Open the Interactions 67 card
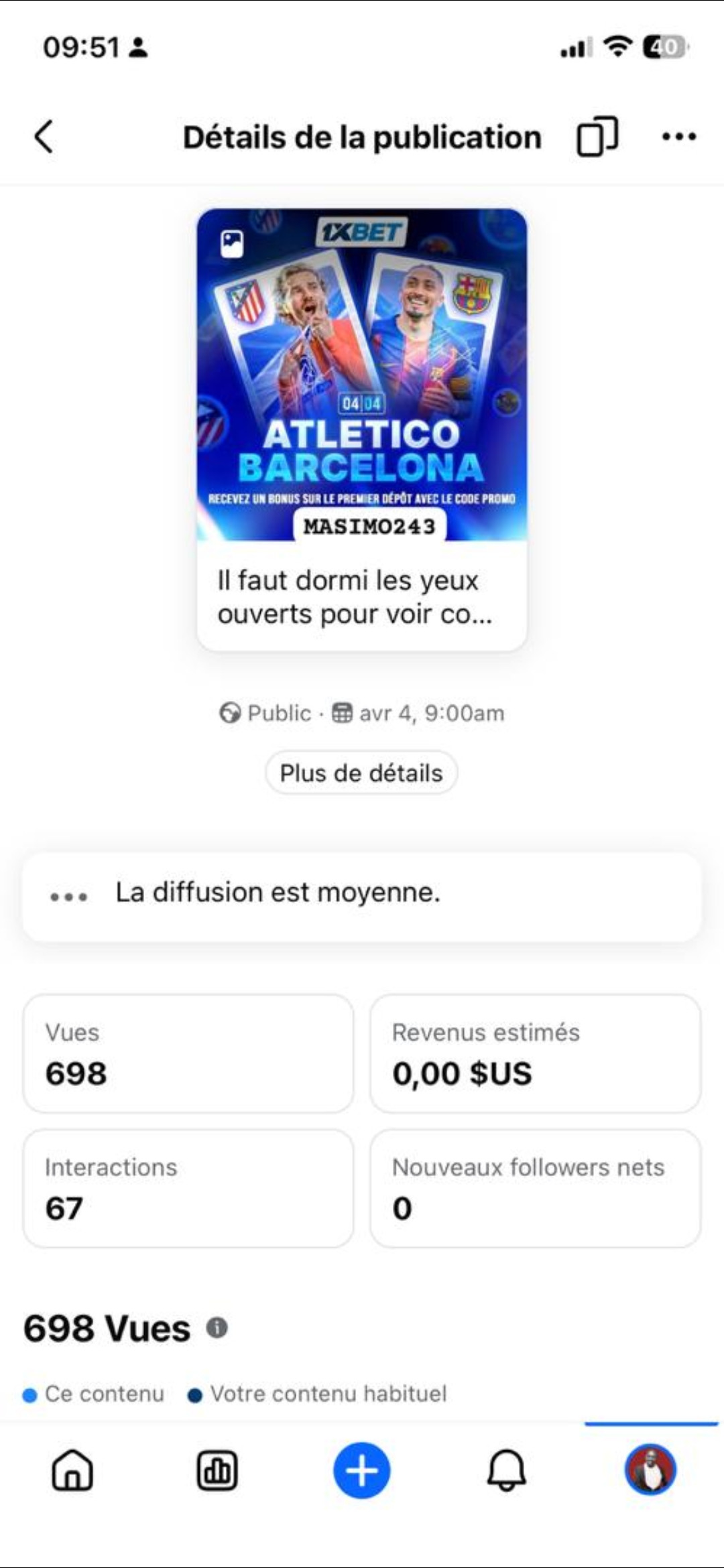Viewport: 724px width, 1568px height. point(188,1188)
